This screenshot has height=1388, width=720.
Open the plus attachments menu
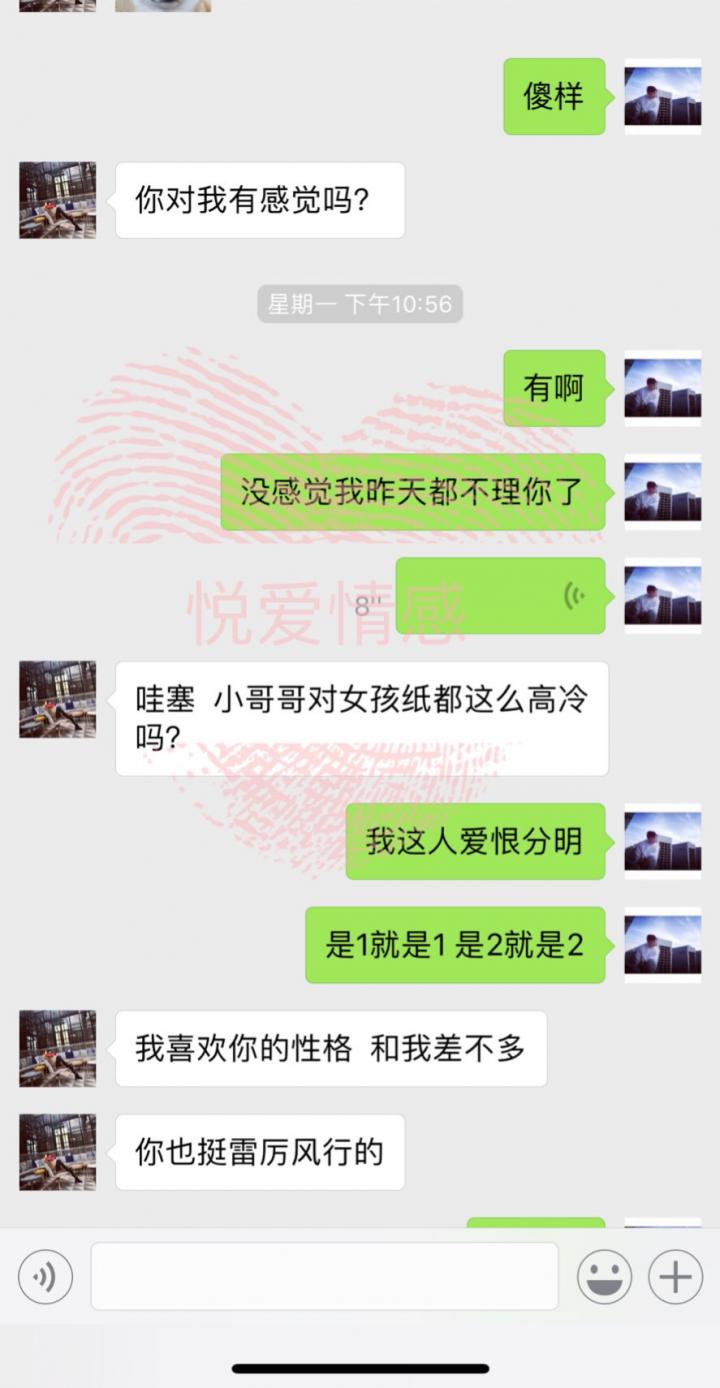tap(675, 1277)
